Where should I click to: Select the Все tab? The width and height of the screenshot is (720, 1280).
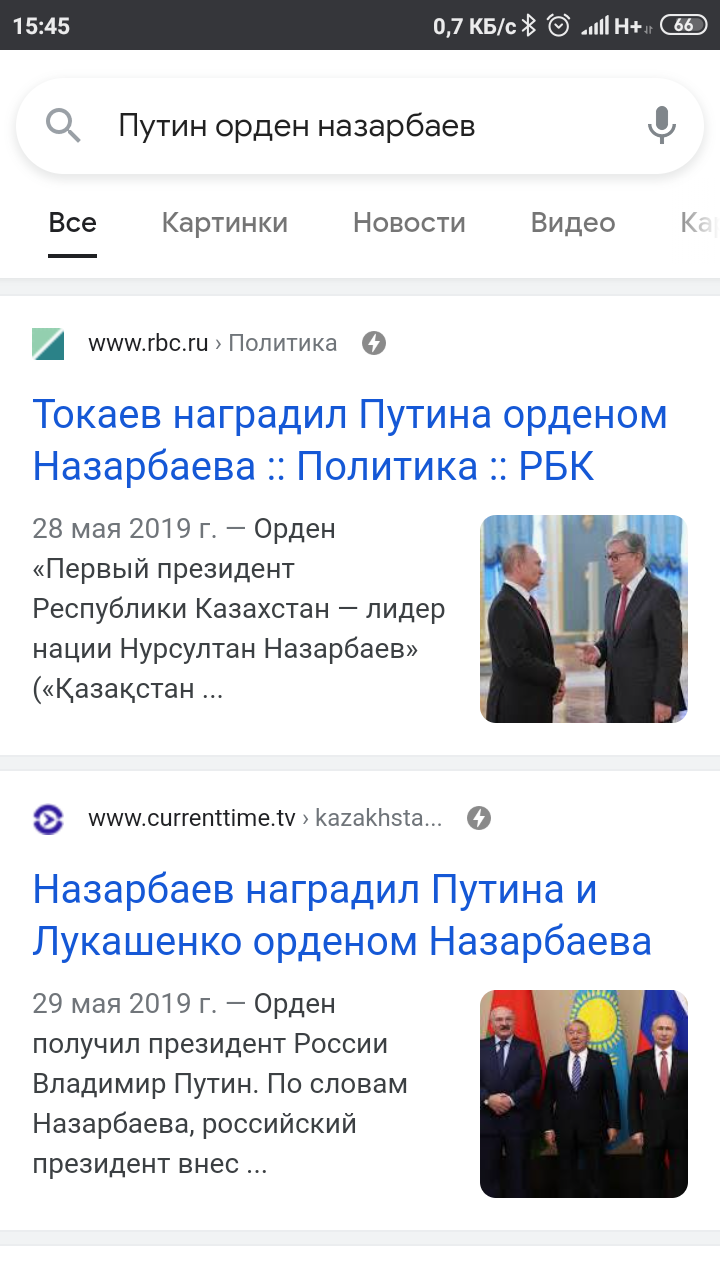pos(72,222)
